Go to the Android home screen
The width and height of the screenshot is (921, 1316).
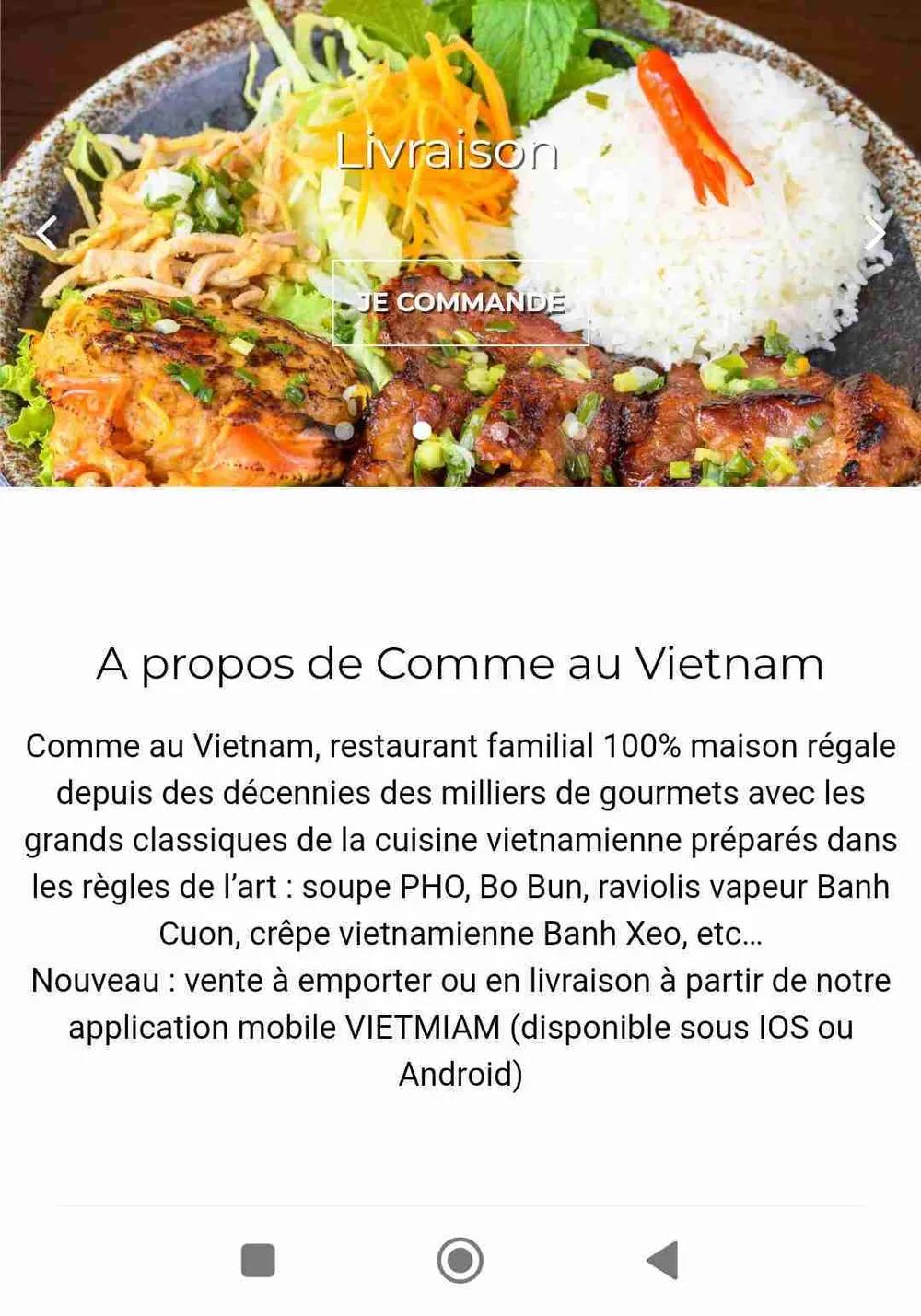460,1260
